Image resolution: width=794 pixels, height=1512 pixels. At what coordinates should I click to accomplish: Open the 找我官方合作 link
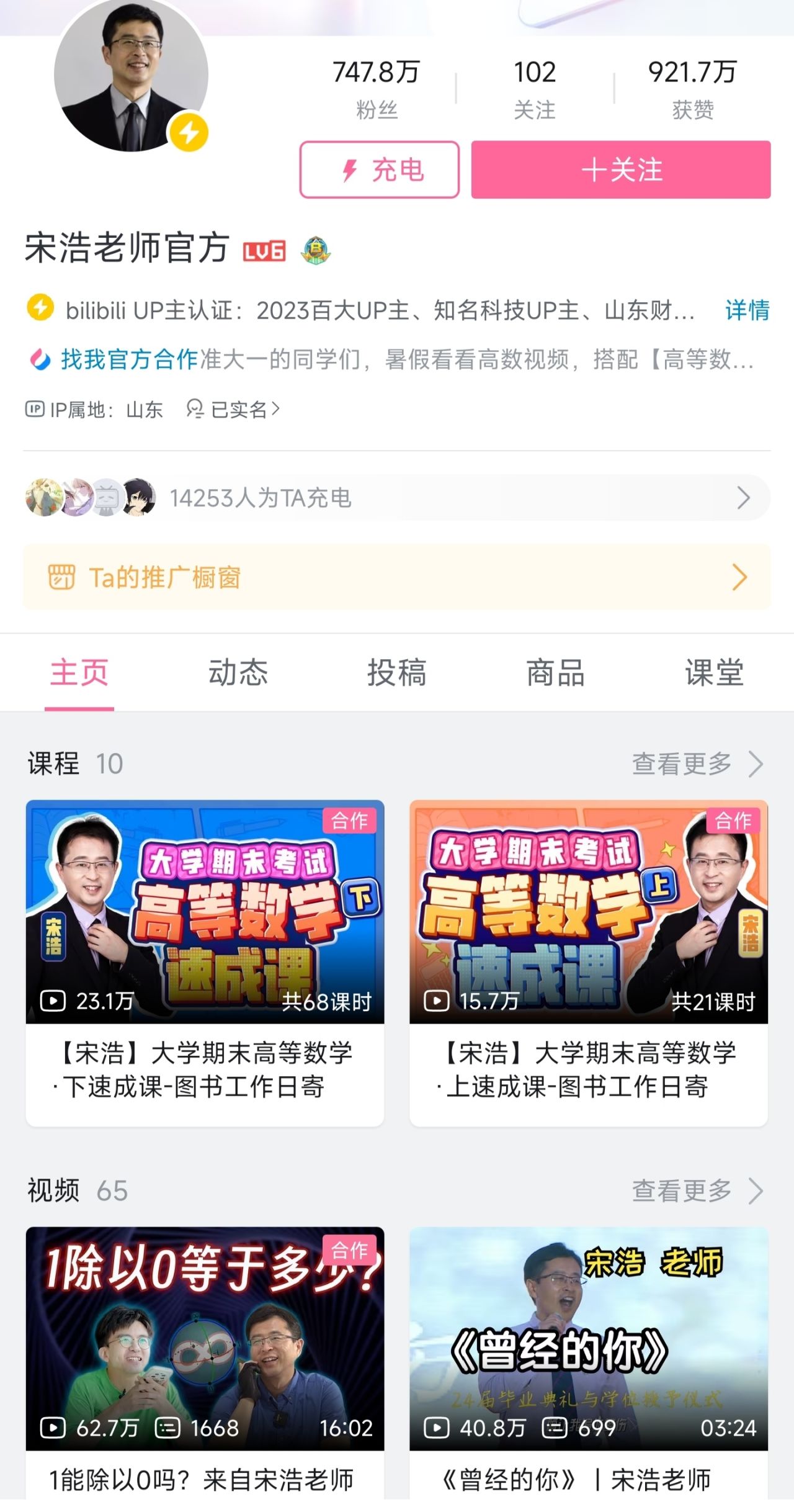coord(129,359)
